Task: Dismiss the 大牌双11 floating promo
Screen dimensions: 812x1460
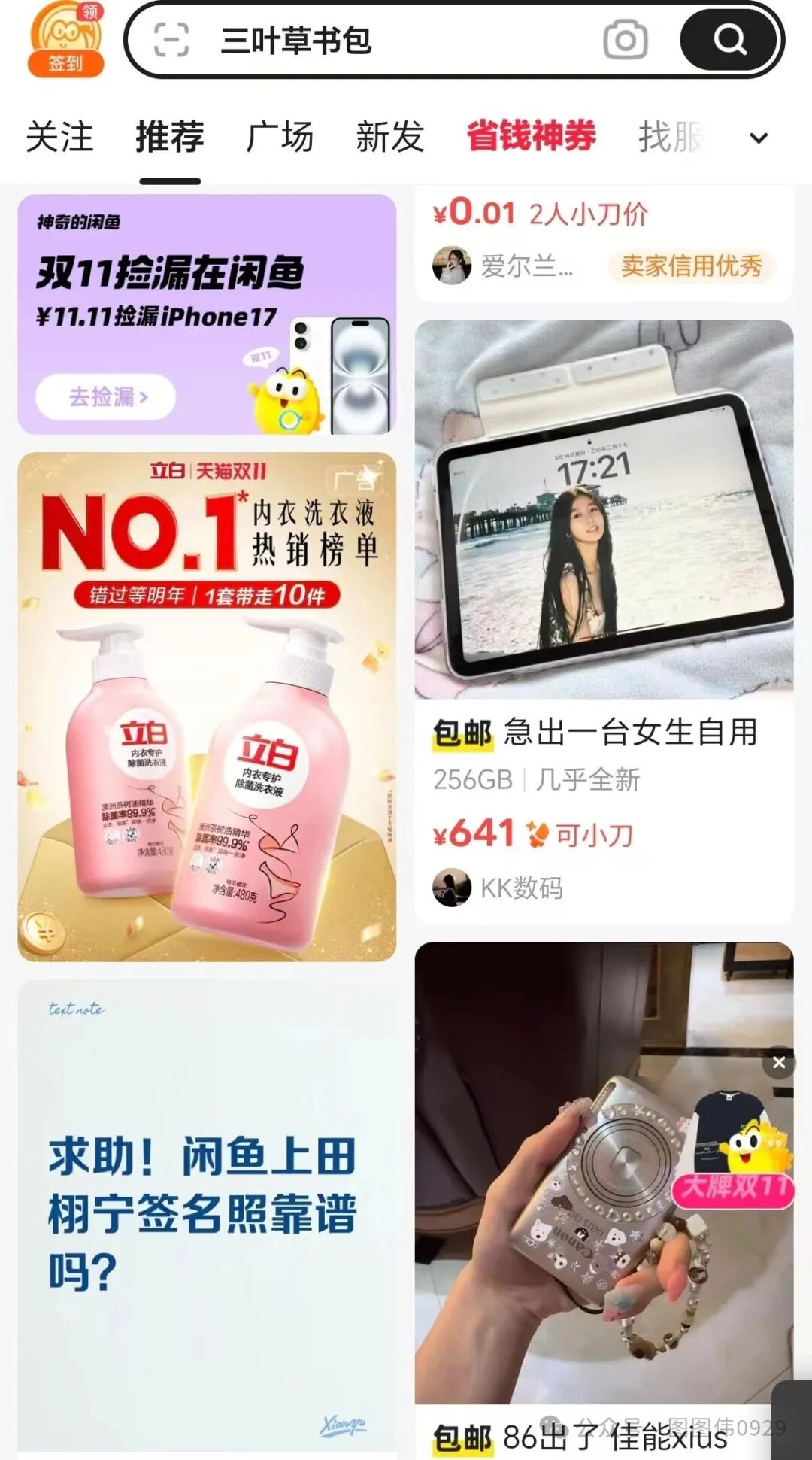Action: (x=779, y=1063)
